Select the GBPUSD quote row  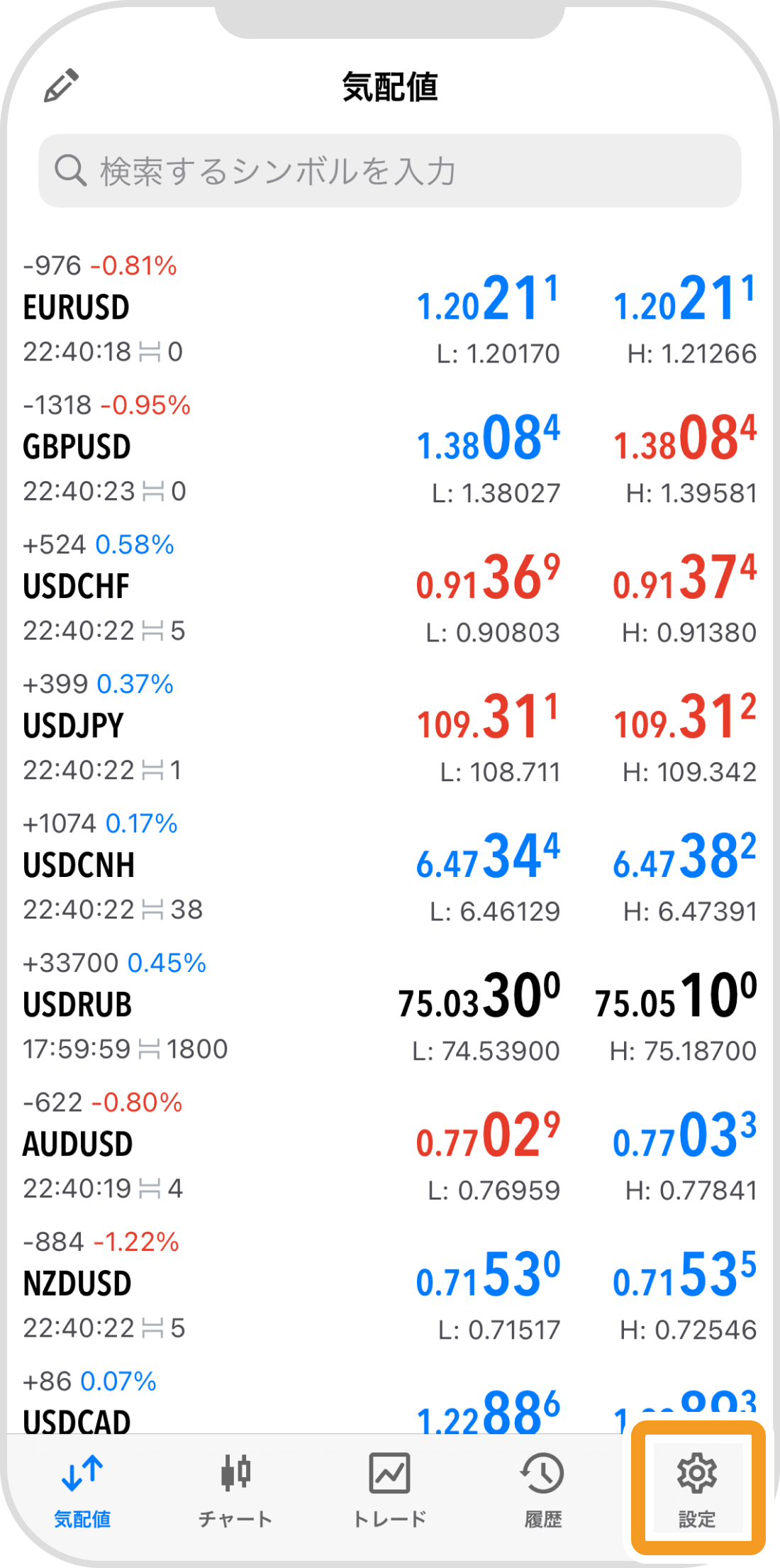390,448
